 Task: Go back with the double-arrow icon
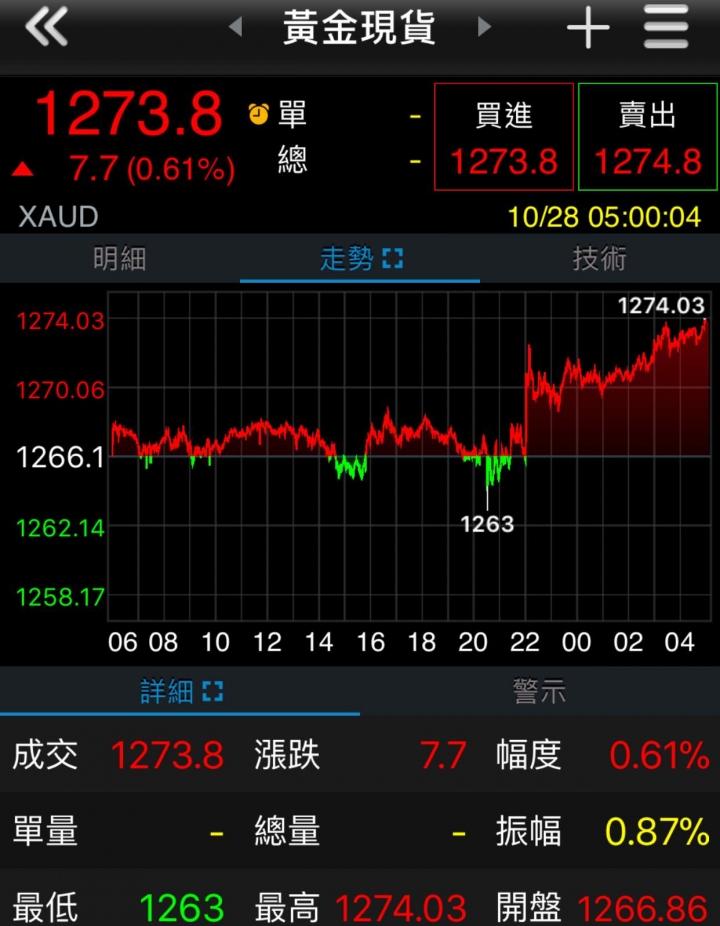click(x=46, y=28)
